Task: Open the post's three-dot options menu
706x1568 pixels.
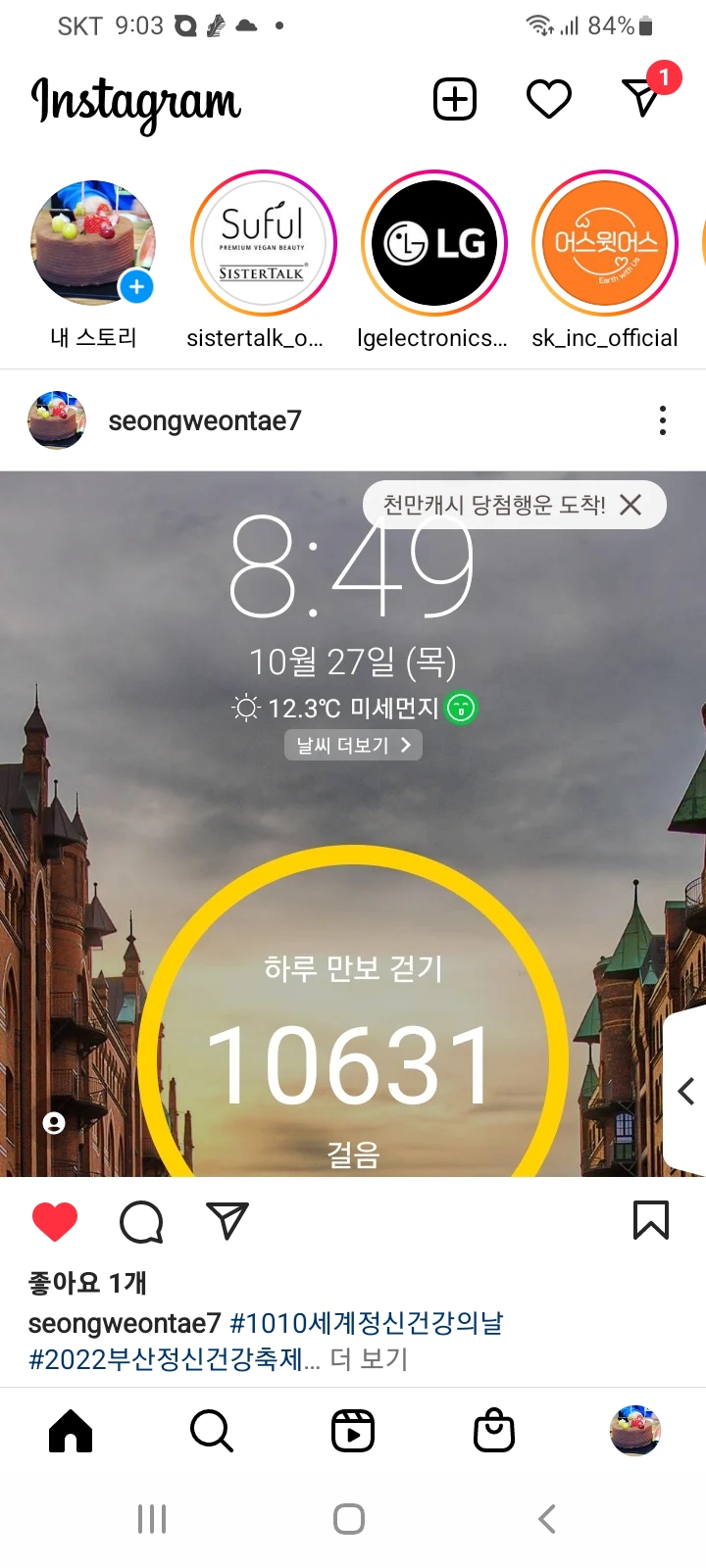Action: pos(663,420)
